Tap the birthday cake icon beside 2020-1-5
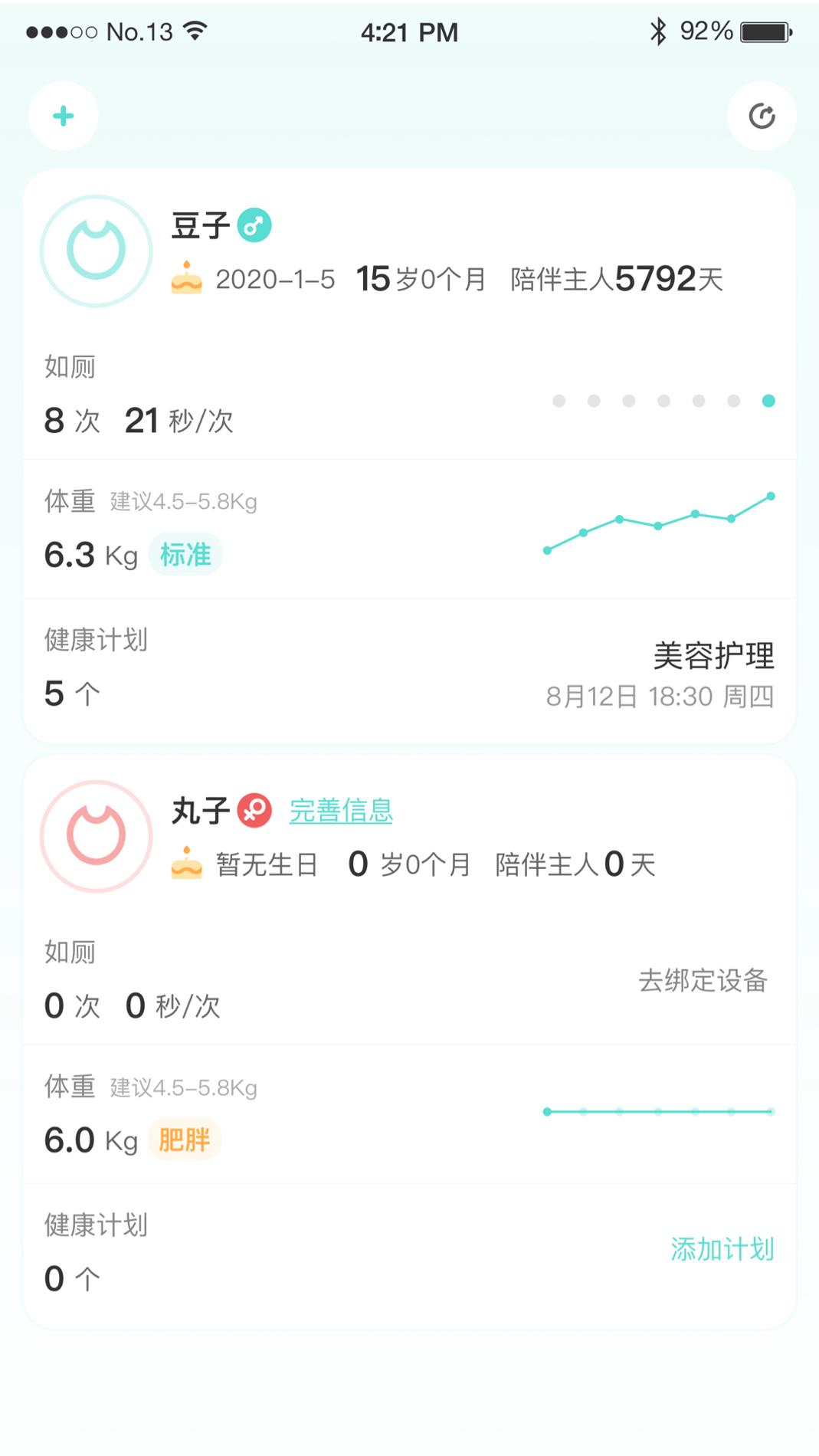Screen dimensions: 819x1456 click(186, 280)
